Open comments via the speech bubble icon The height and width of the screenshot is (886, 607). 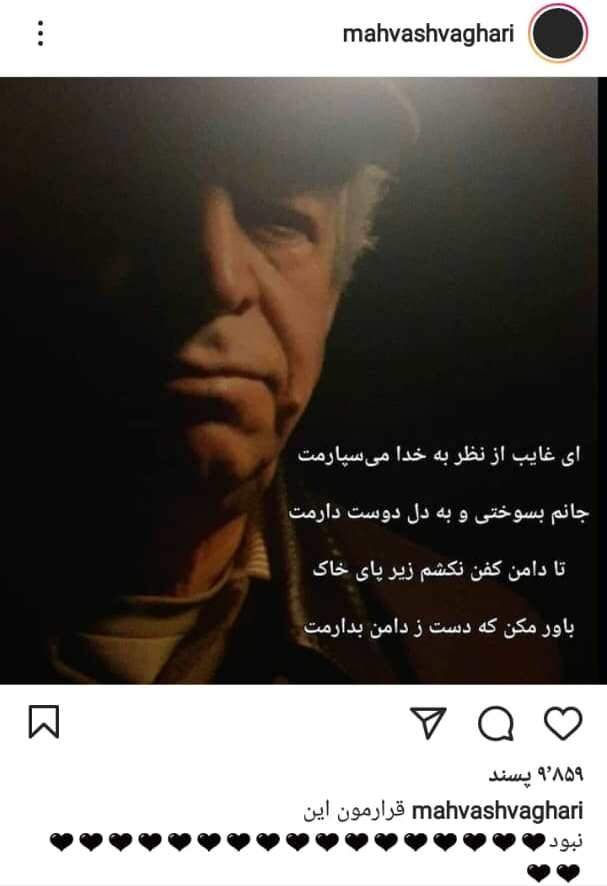[496, 723]
